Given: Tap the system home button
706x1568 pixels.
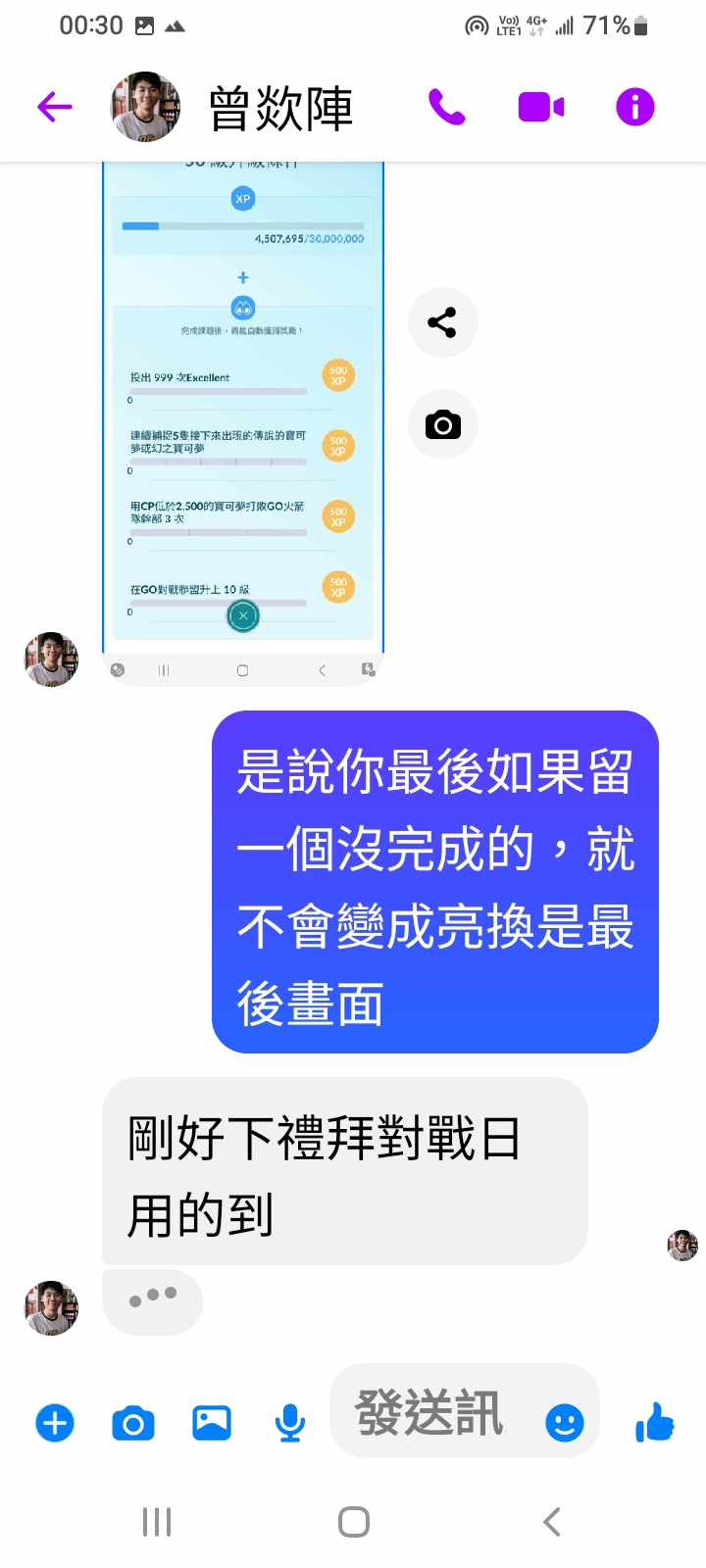Looking at the screenshot, I should pos(353,1522).
